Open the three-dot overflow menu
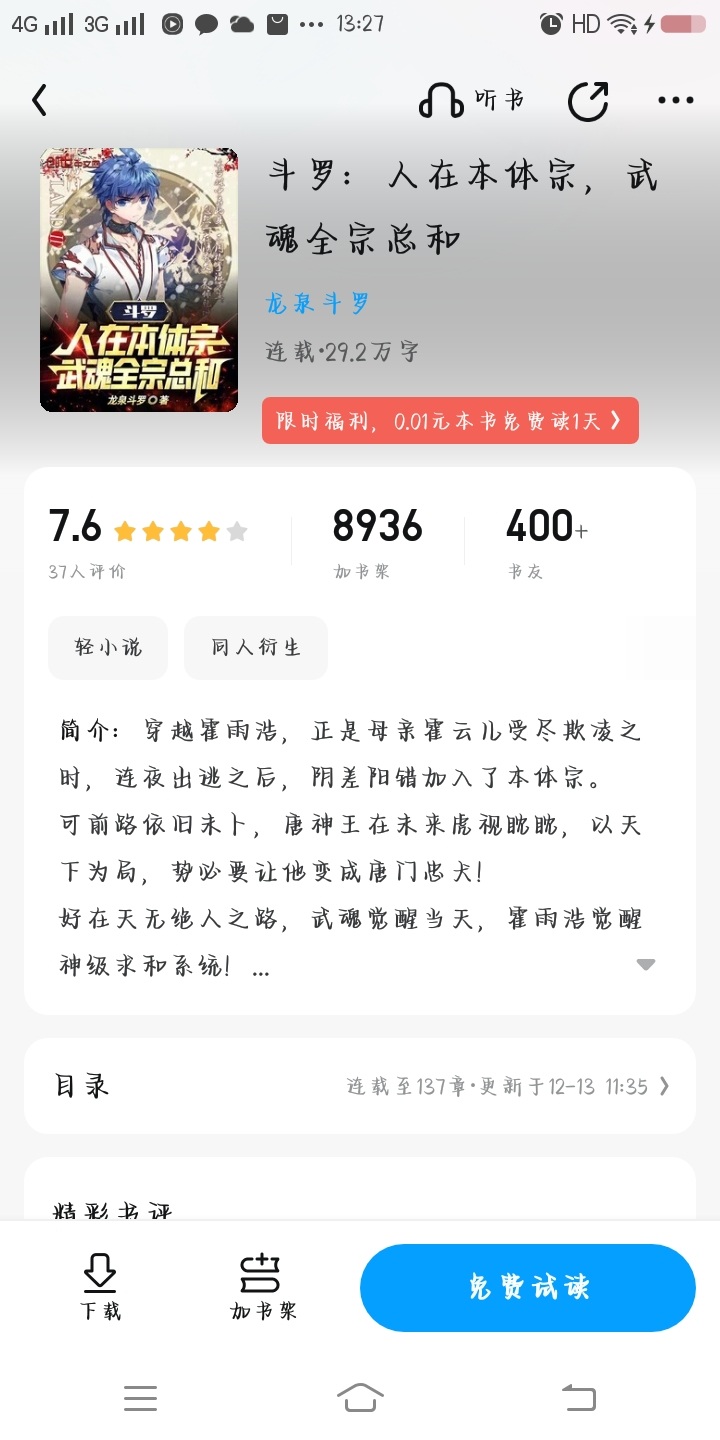This screenshot has width=720, height=1440. pyautogui.click(x=676, y=100)
